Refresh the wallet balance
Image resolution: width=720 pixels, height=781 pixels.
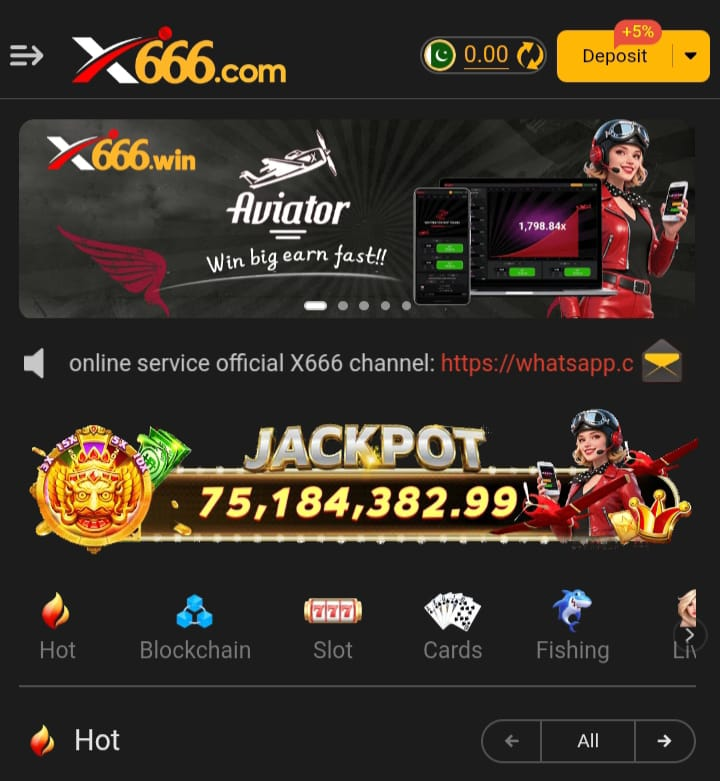pyautogui.click(x=530, y=56)
